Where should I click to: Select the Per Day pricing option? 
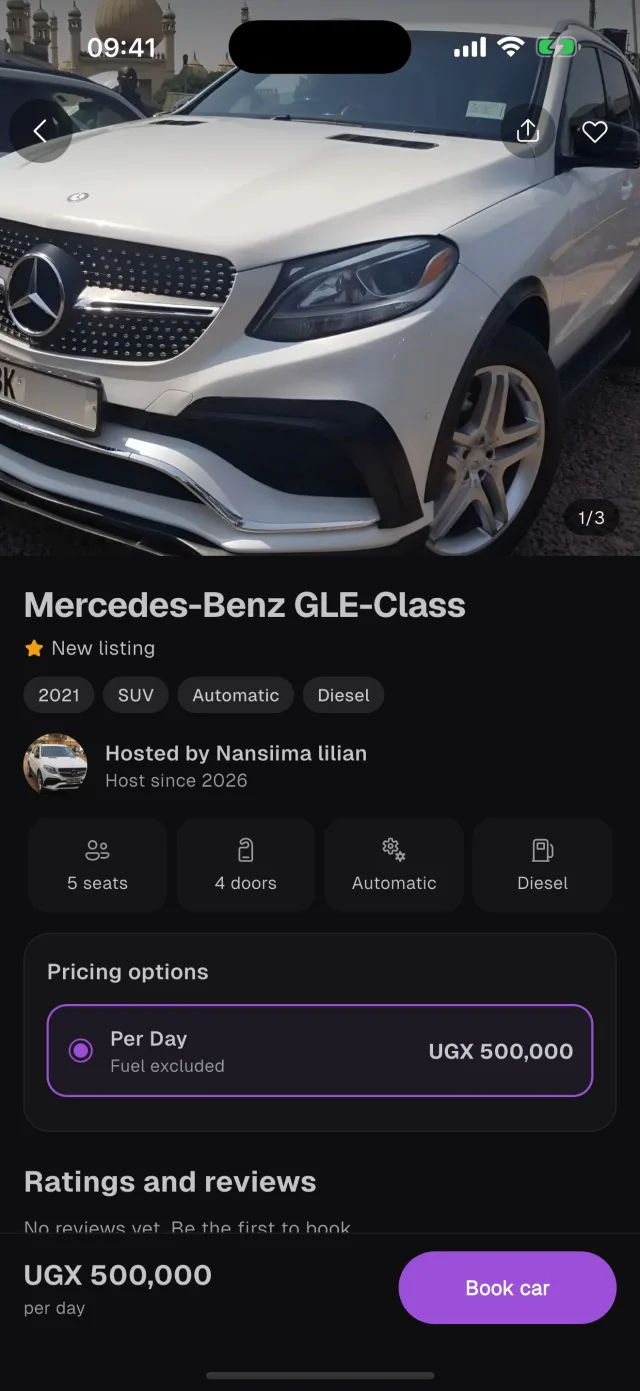pyautogui.click(x=320, y=1051)
